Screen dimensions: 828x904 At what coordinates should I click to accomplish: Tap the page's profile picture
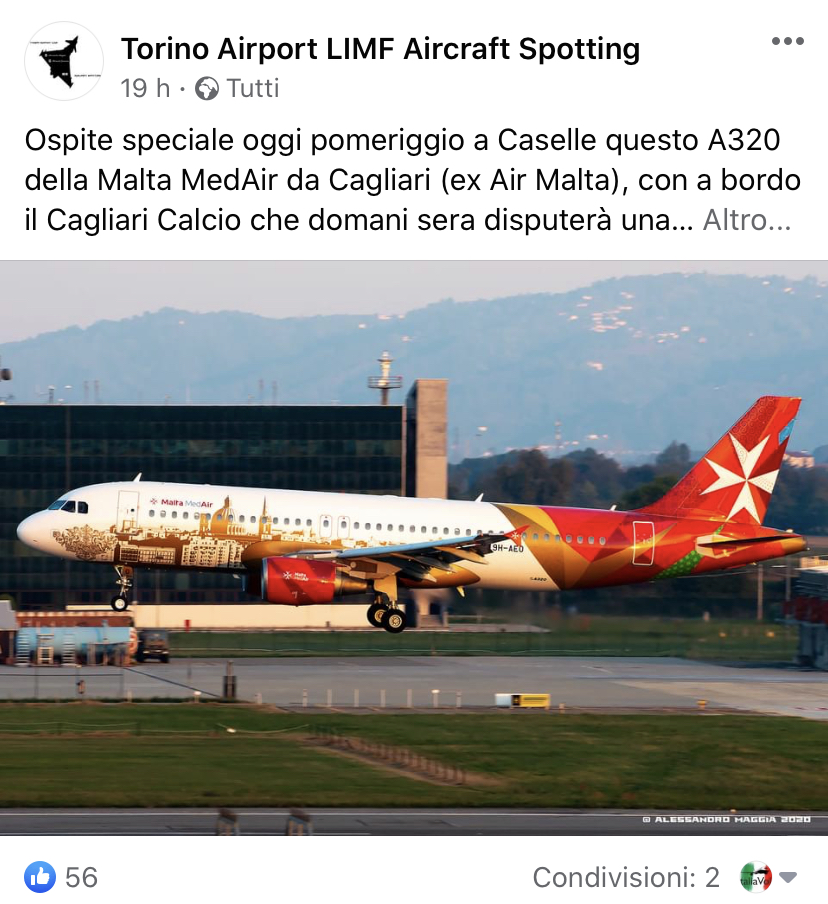pyautogui.click(x=64, y=61)
